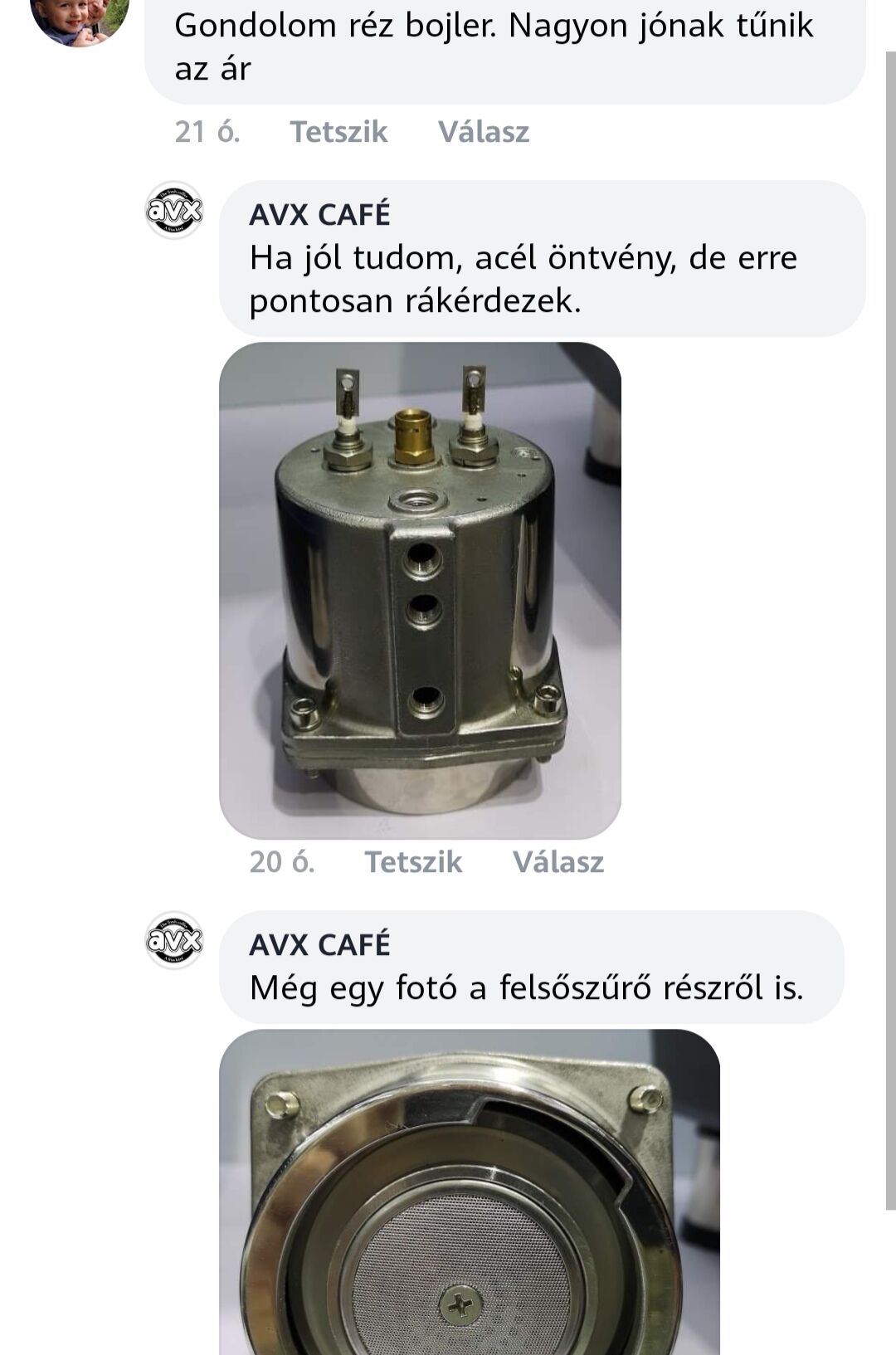Image resolution: width=896 pixels, height=1355 pixels.
Task: Open AVX CAFÉ profile from the acél öntvény comment
Action: point(319,215)
